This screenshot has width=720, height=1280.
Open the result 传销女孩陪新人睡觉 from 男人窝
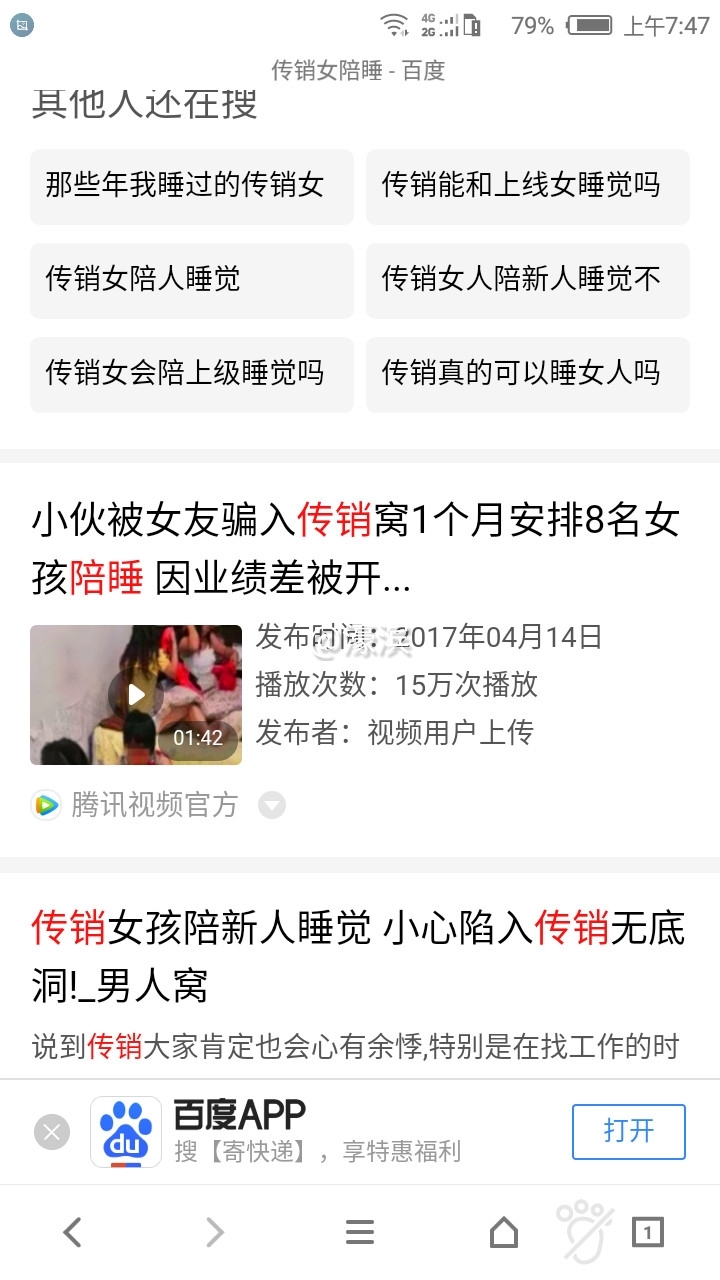pyautogui.click(x=358, y=957)
